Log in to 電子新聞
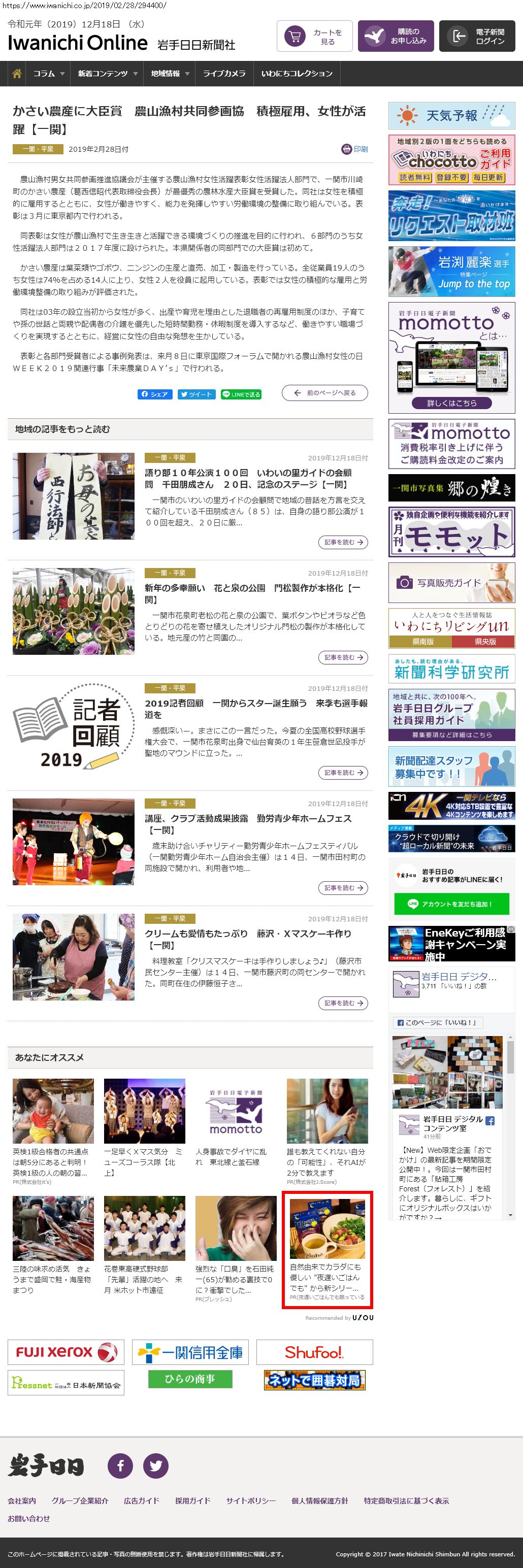Image resolution: width=523 pixels, height=1568 pixels. pyautogui.click(x=477, y=37)
